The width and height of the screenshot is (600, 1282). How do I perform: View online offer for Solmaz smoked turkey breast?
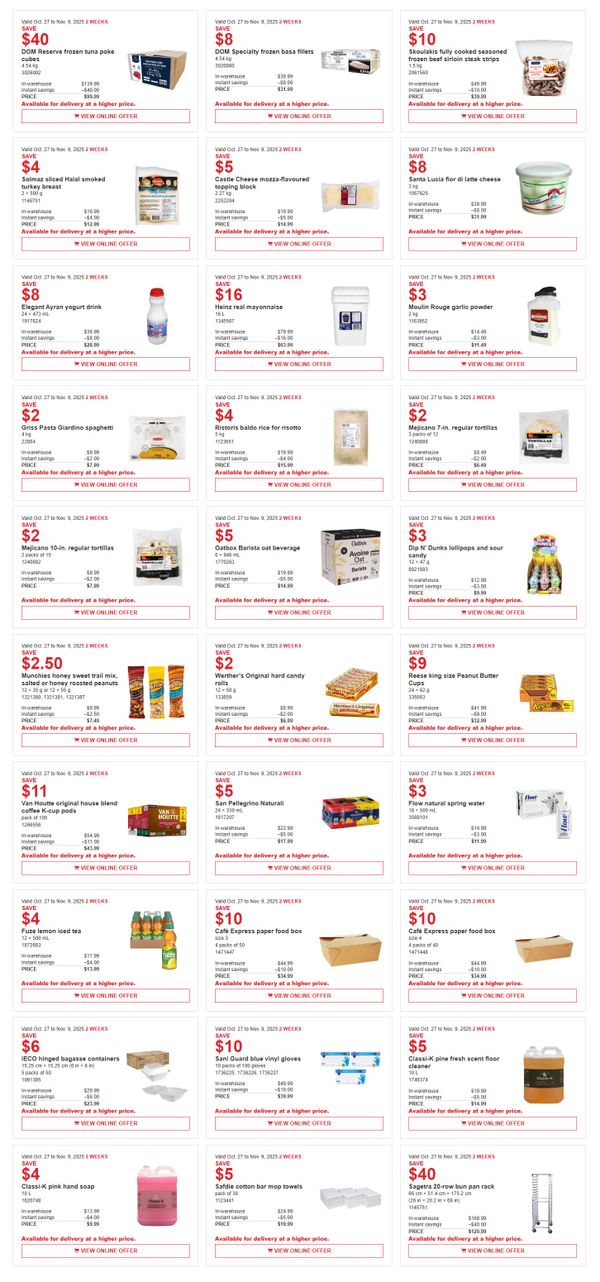point(105,244)
